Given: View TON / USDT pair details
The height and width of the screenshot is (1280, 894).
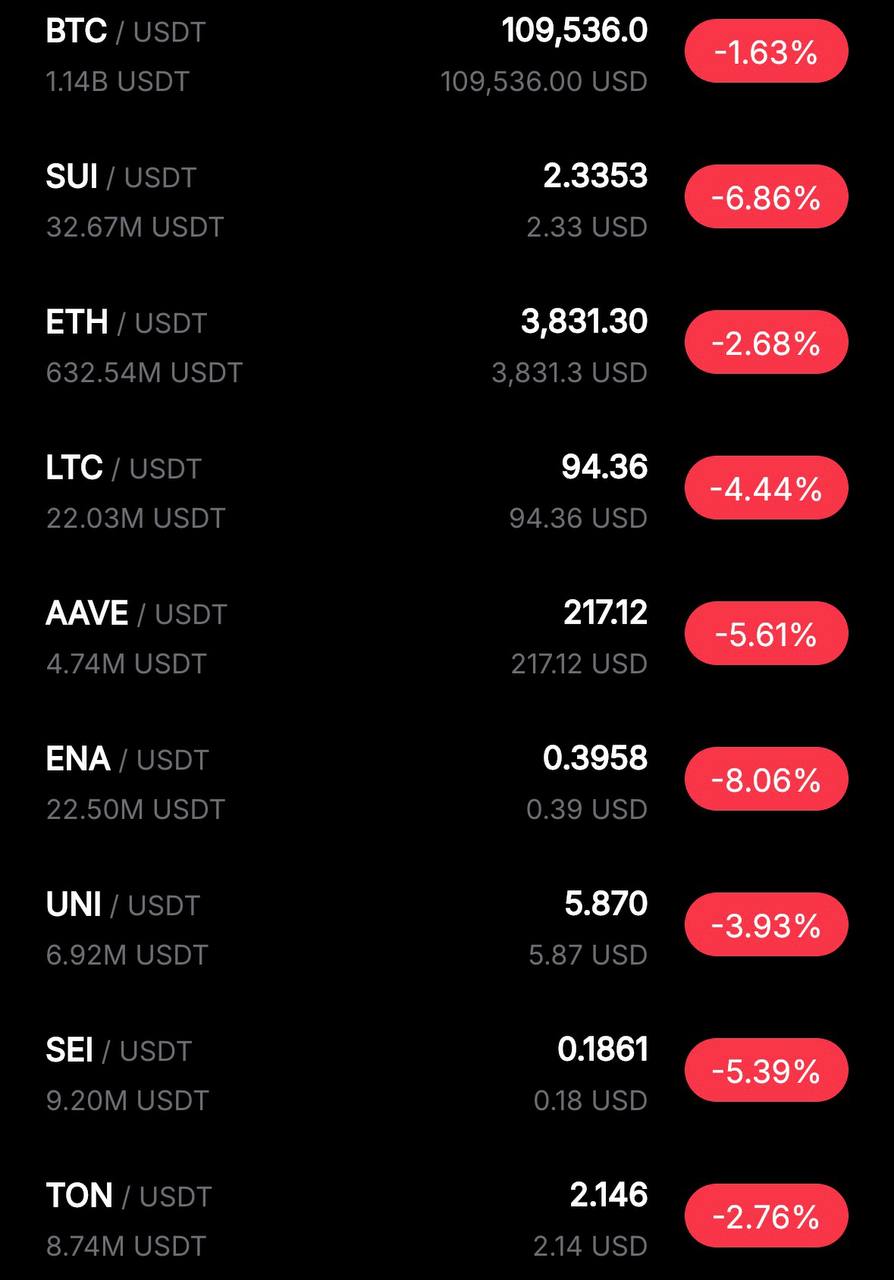Looking at the screenshot, I should point(128,1196).
